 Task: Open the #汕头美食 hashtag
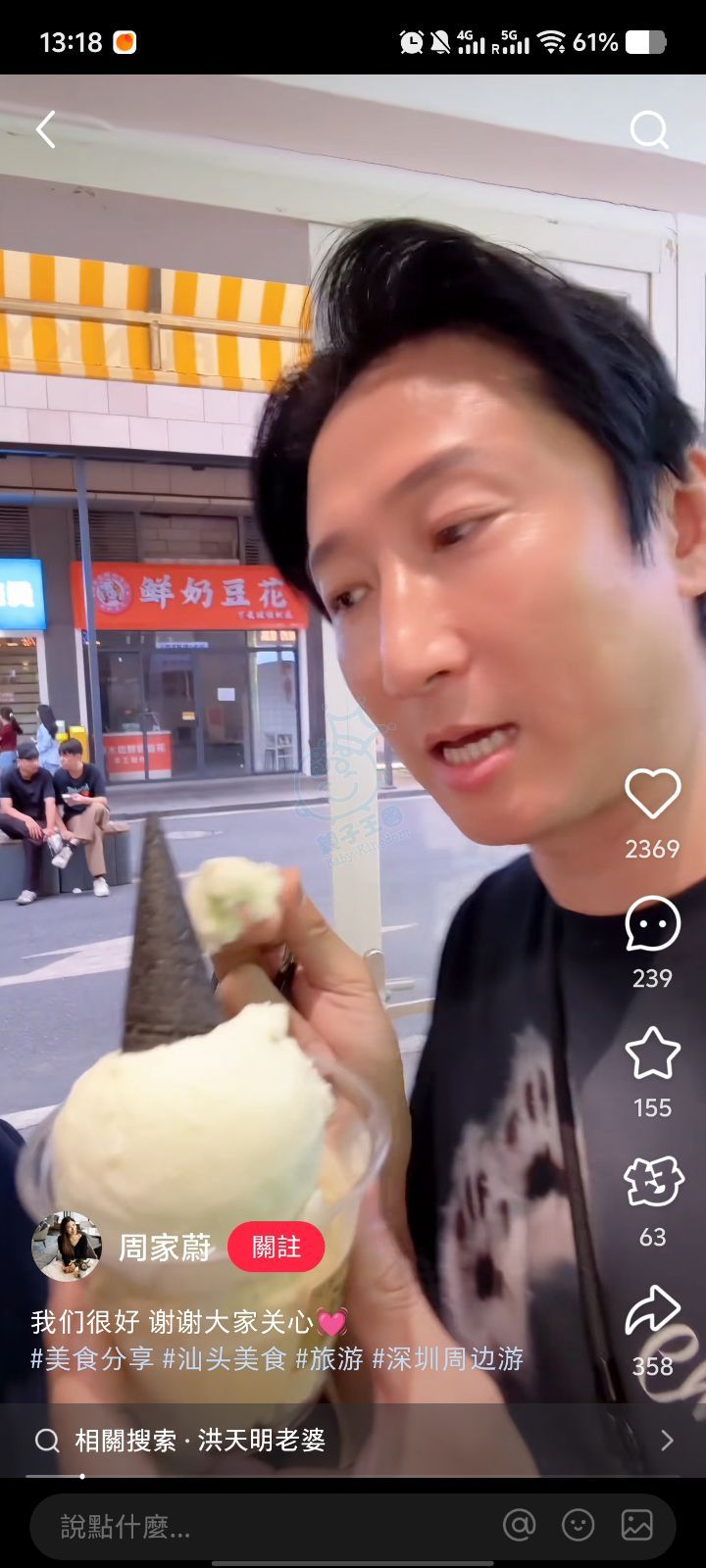coord(225,1359)
